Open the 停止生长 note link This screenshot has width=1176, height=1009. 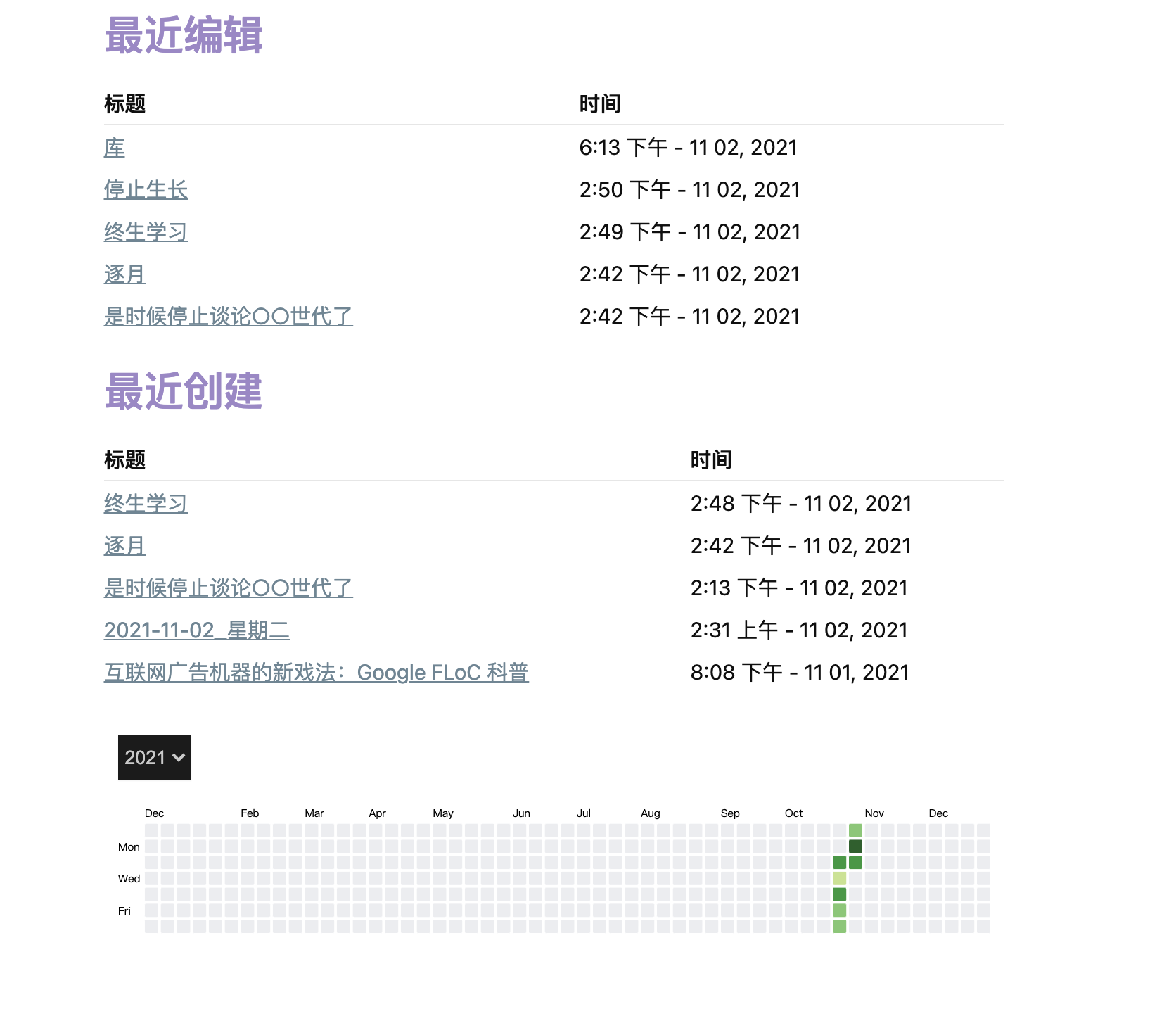tap(146, 190)
